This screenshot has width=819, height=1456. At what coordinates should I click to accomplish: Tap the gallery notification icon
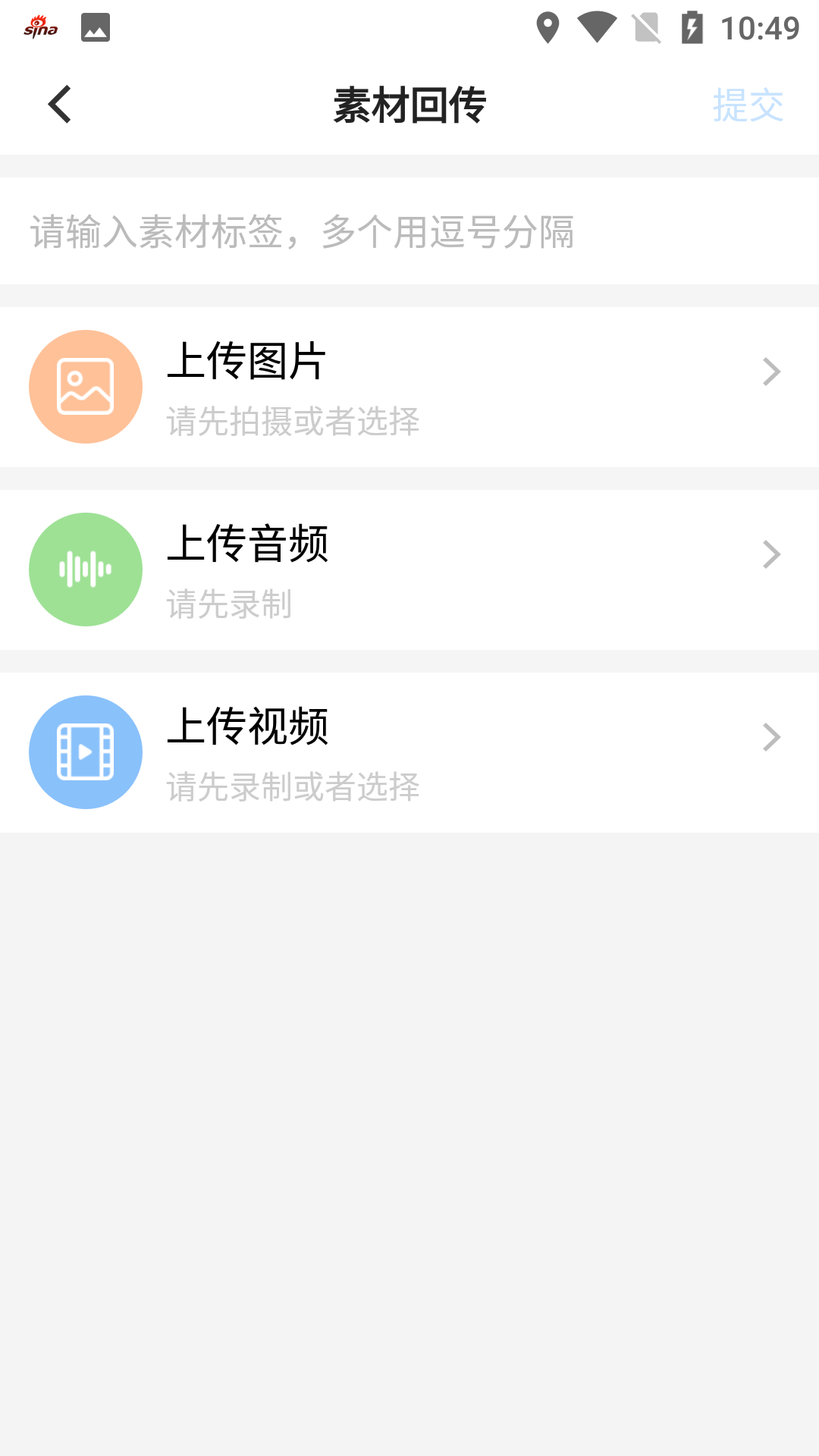94,27
